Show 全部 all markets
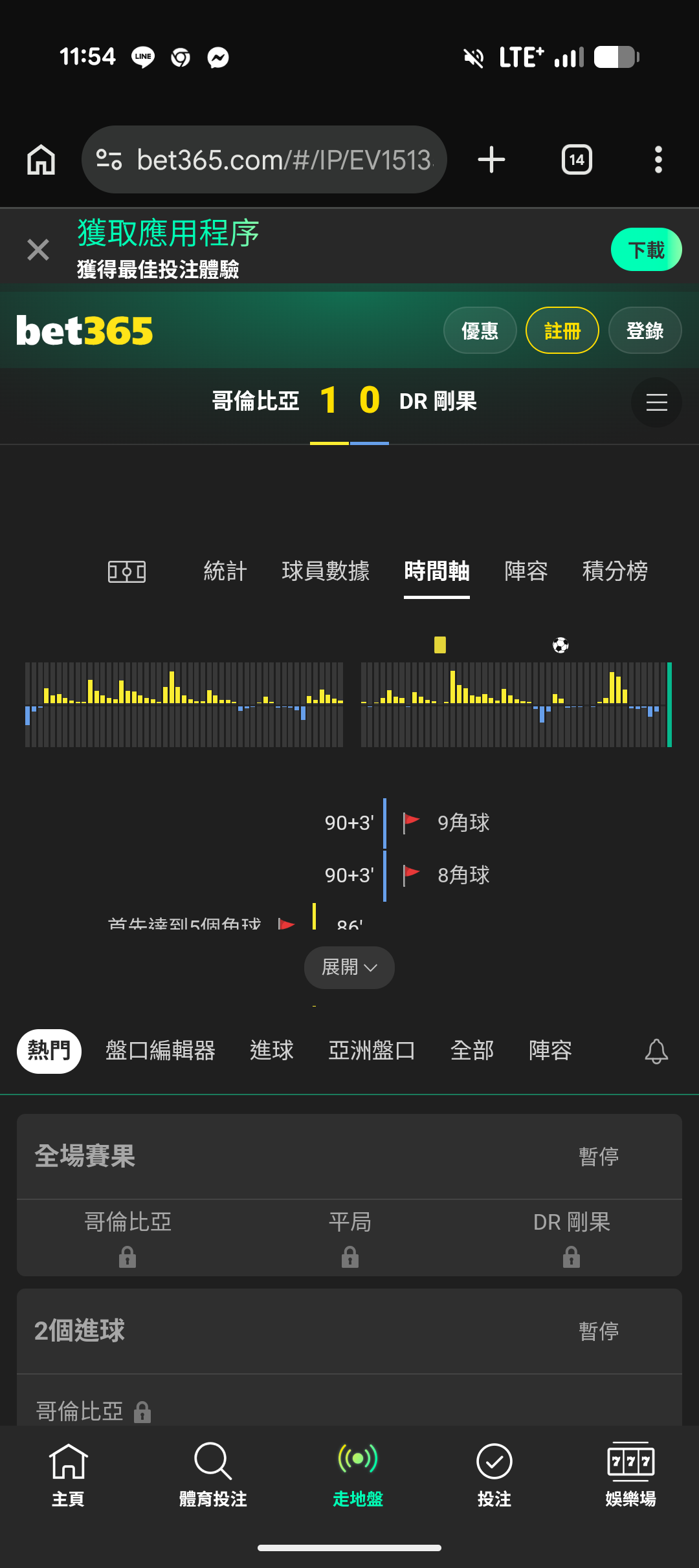The height and width of the screenshot is (1568, 699). [x=472, y=1051]
